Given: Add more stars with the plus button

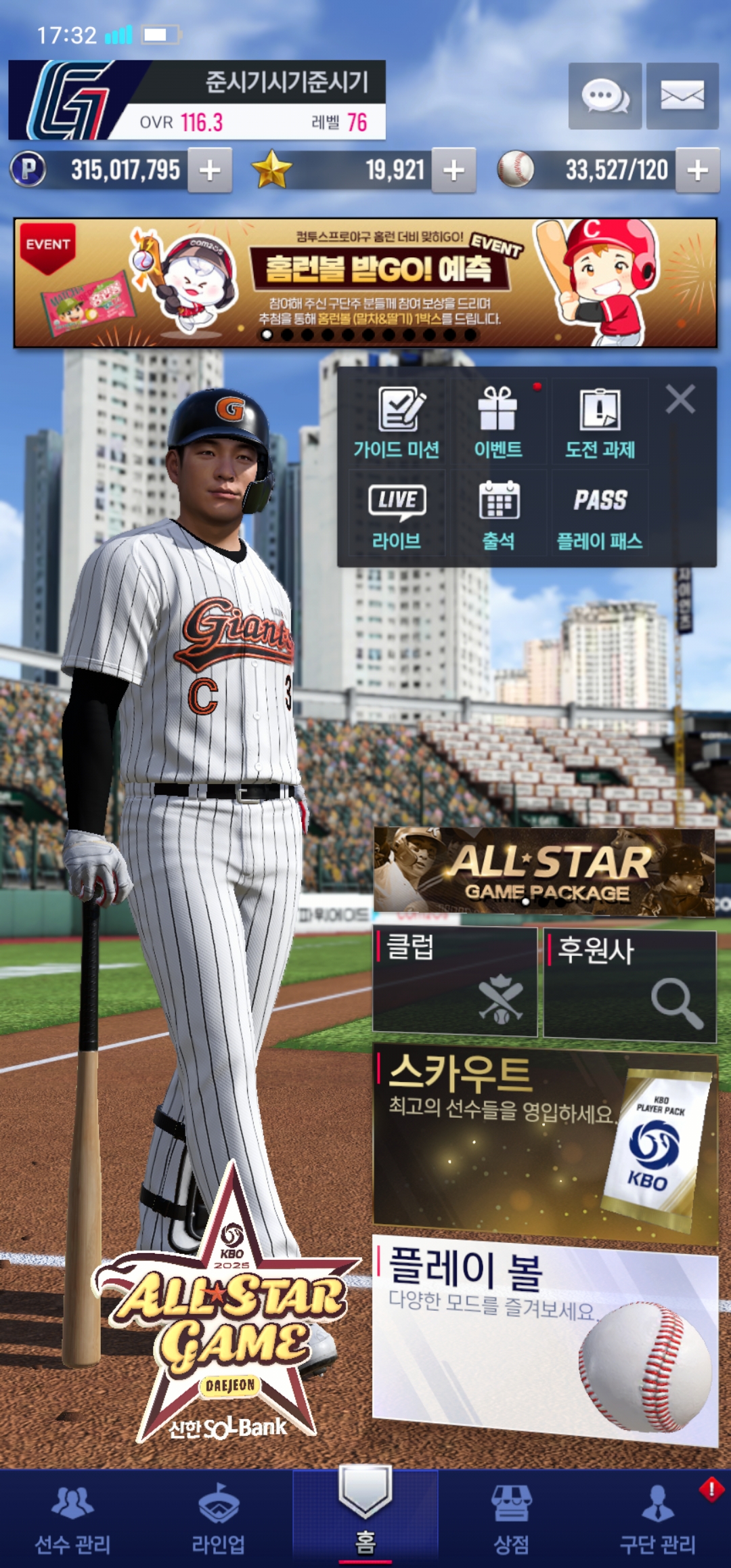Looking at the screenshot, I should [x=453, y=170].
